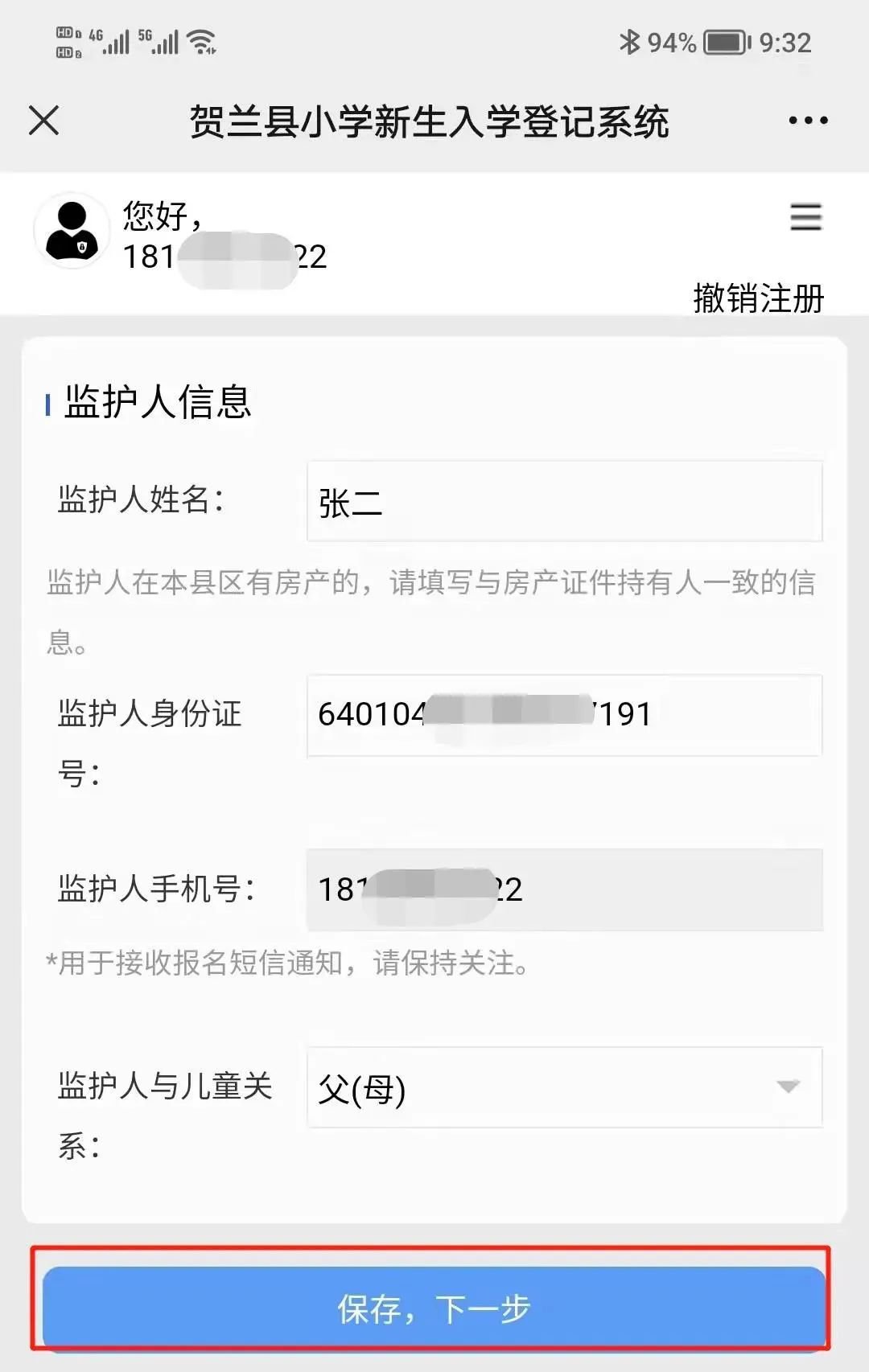Tap 撤销注册 to cancel registration

pos(758,298)
